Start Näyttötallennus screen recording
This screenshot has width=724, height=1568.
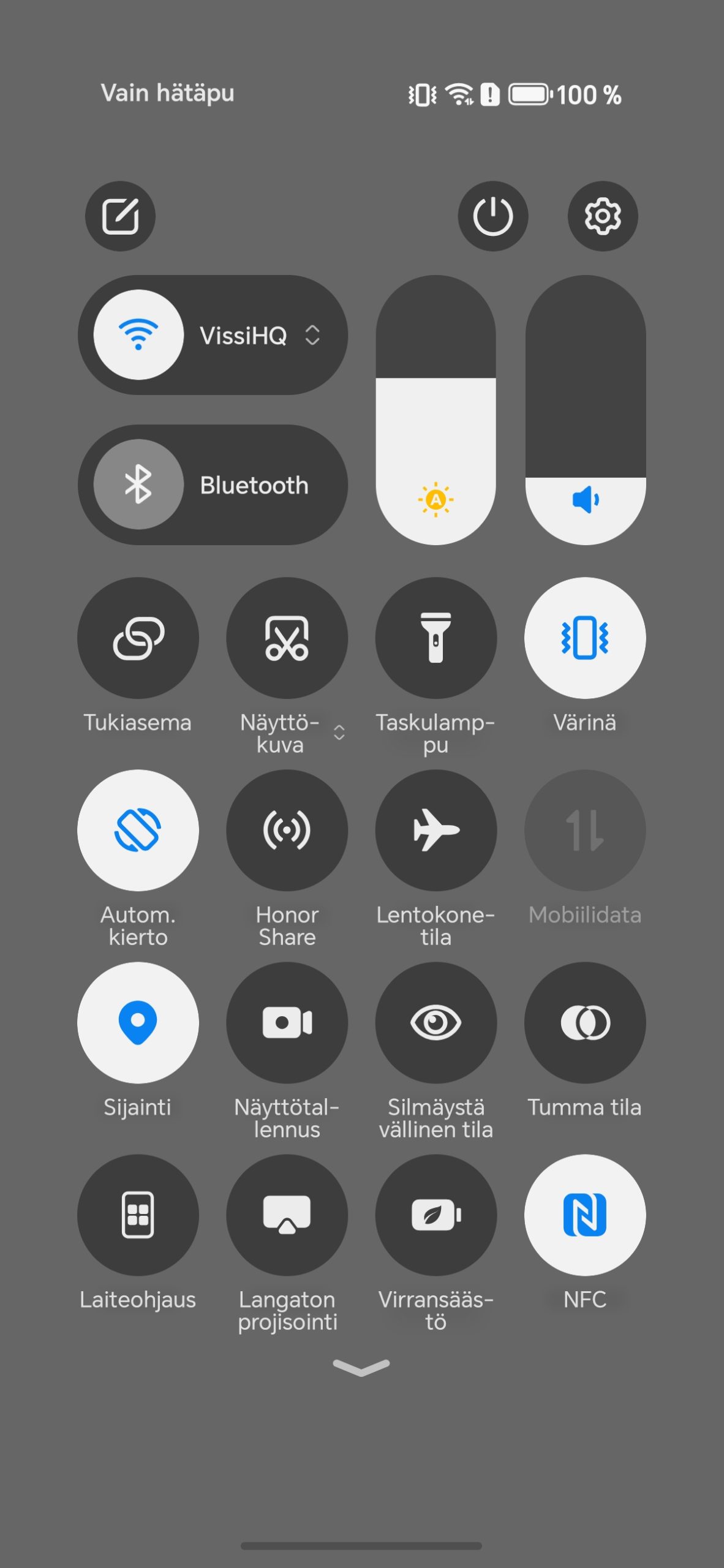pos(287,1023)
